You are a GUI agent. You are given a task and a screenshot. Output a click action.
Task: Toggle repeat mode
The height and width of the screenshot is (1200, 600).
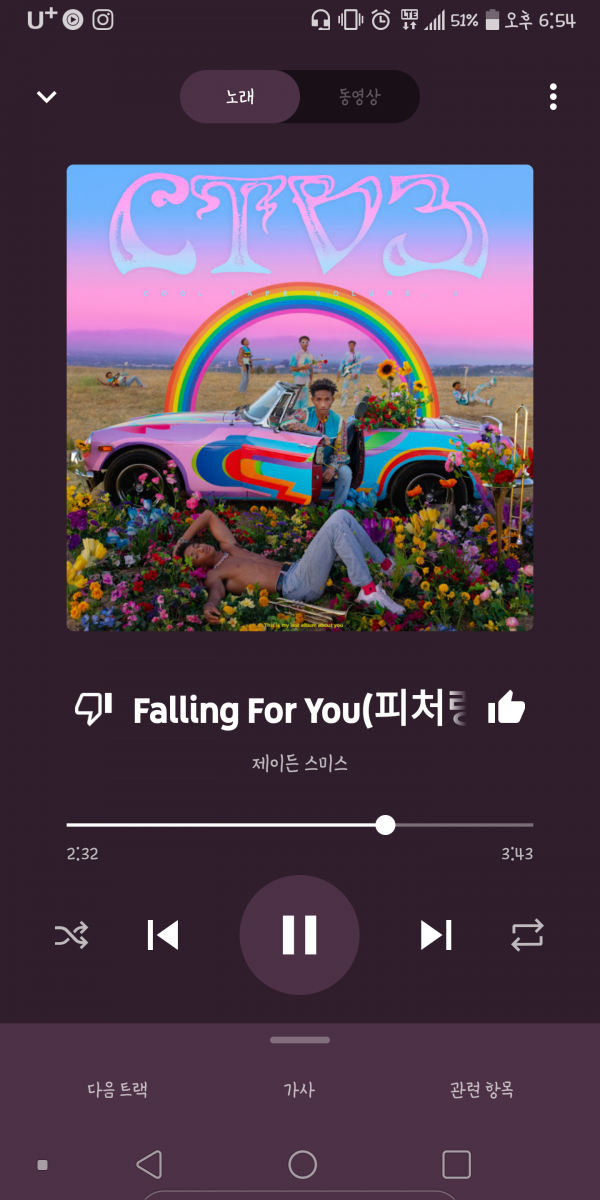coord(527,935)
